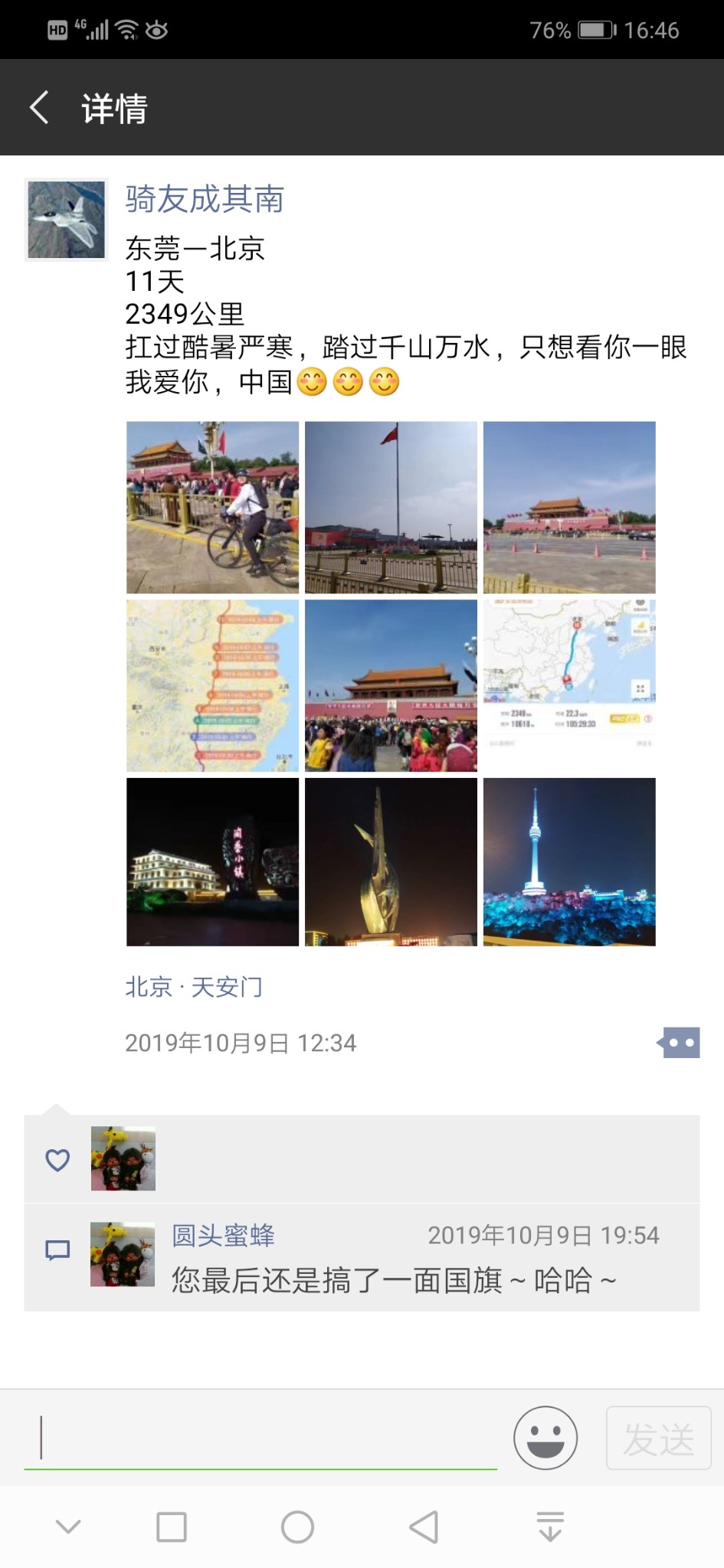The height and width of the screenshot is (1568, 724).
Task: Focus the comment input field
Action: point(260,1438)
